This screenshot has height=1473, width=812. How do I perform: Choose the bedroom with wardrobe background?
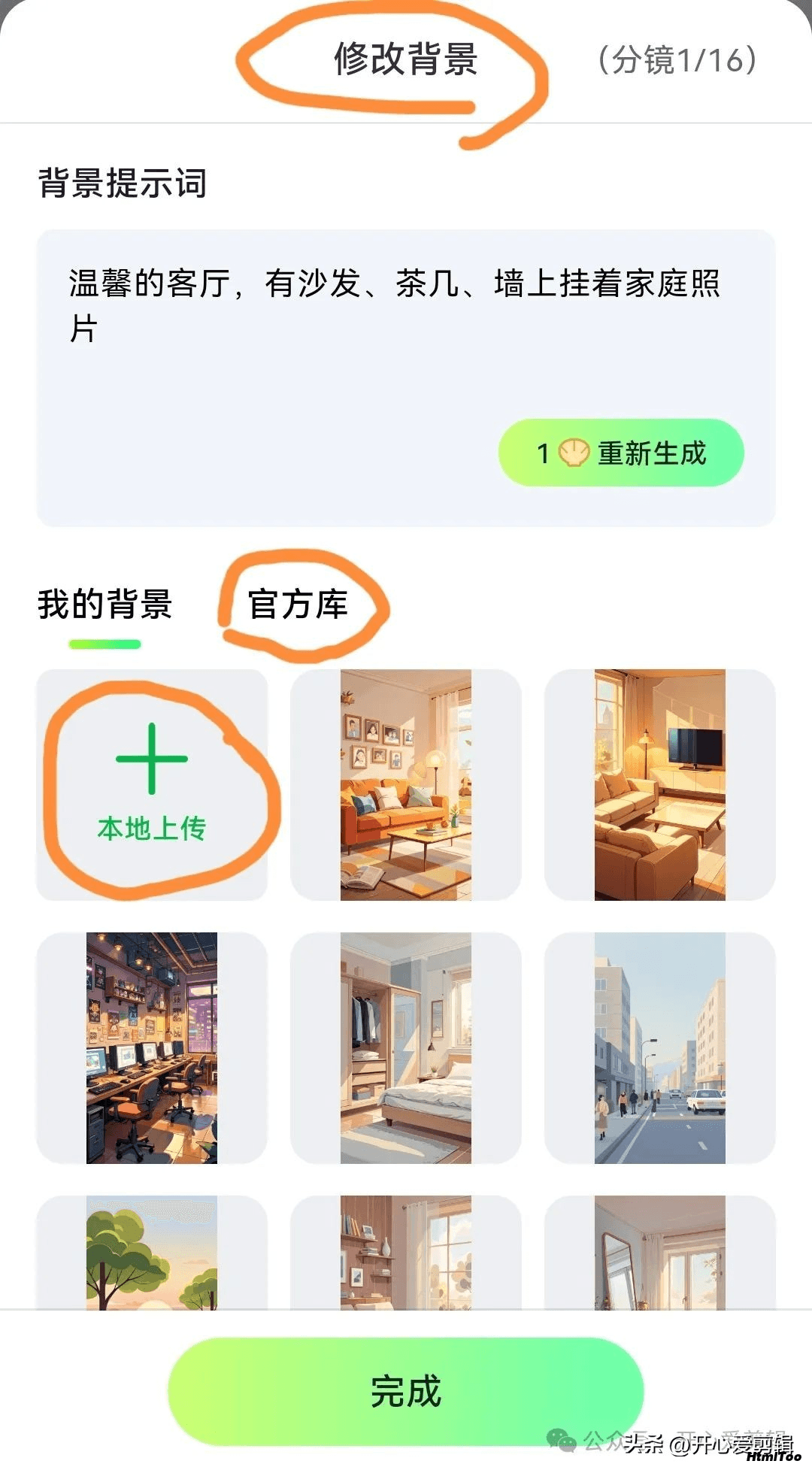[406, 1047]
